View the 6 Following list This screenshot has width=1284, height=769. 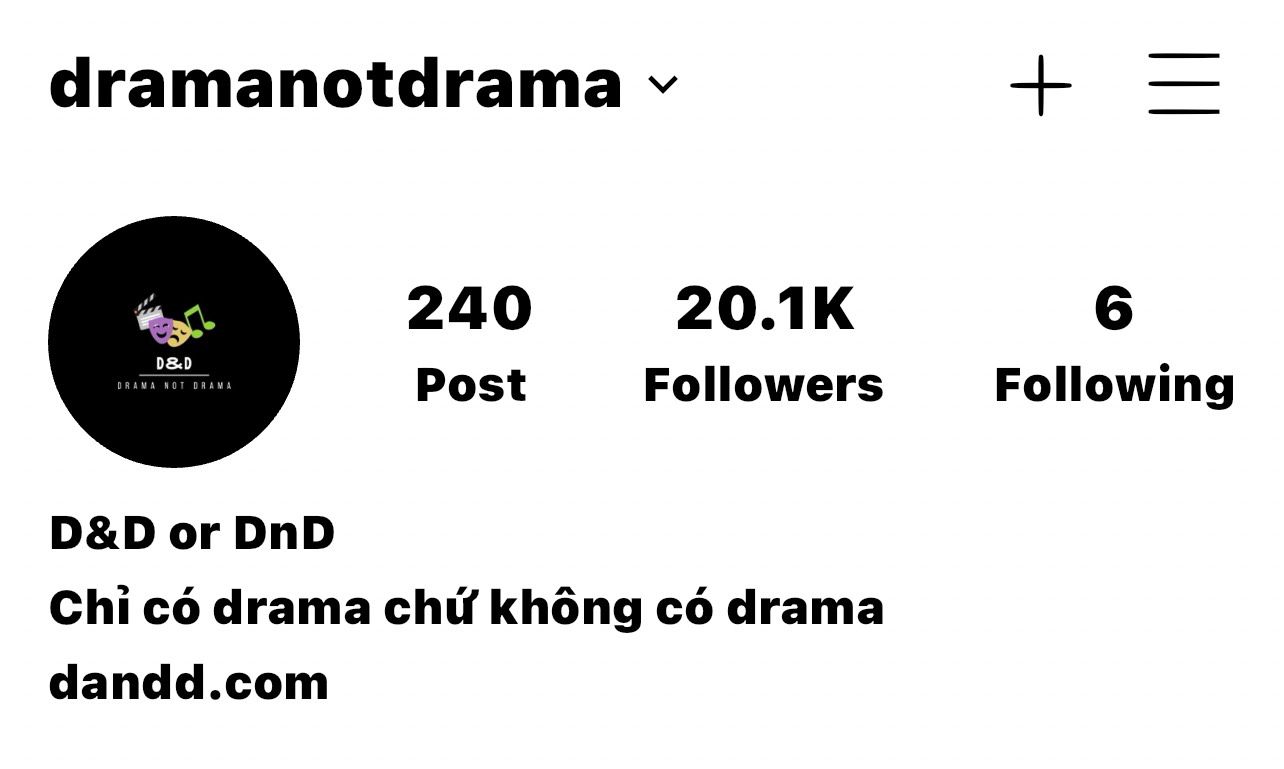pos(1114,345)
